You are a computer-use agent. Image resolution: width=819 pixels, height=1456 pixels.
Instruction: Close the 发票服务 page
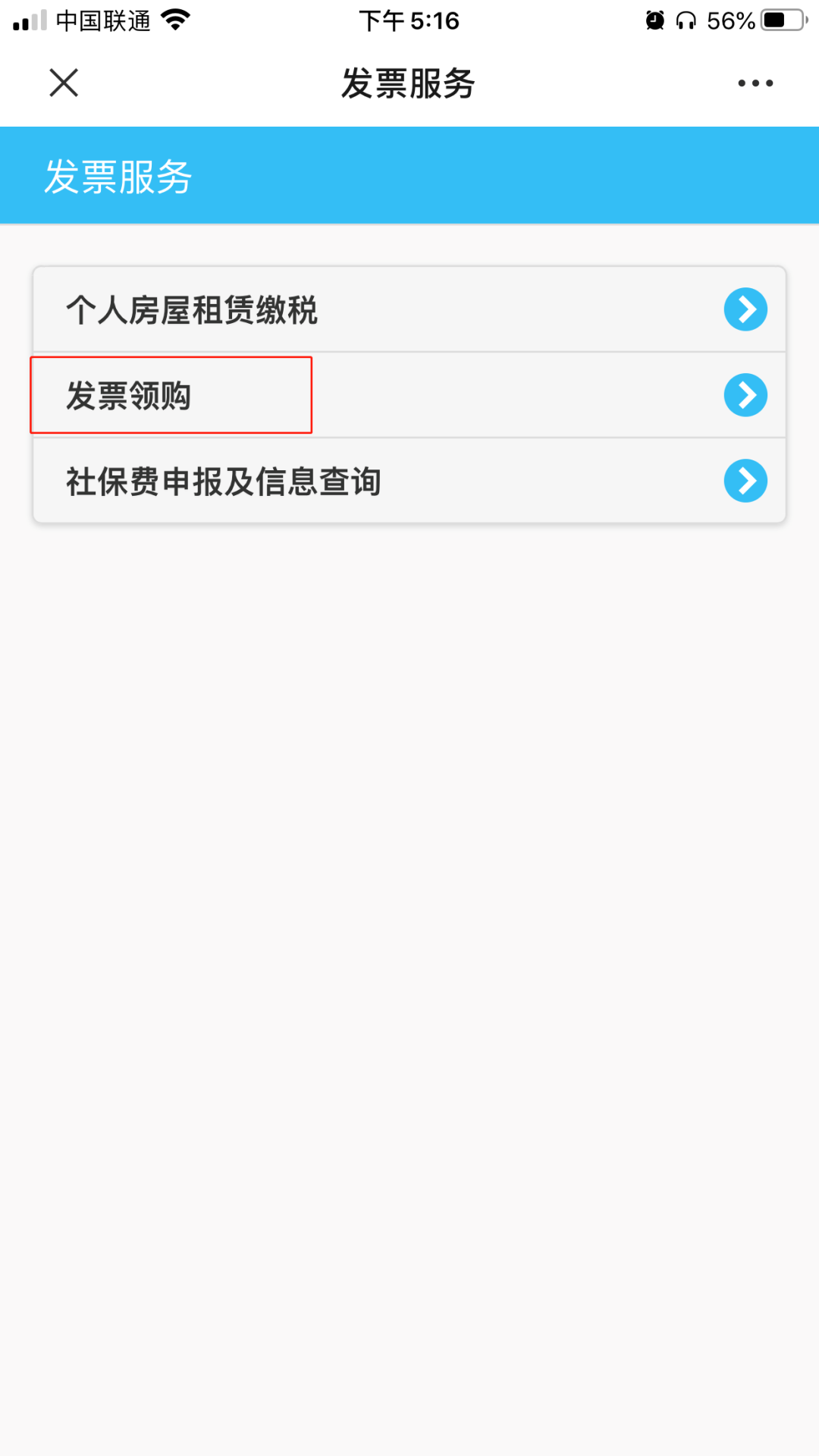[x=64, y=83]
